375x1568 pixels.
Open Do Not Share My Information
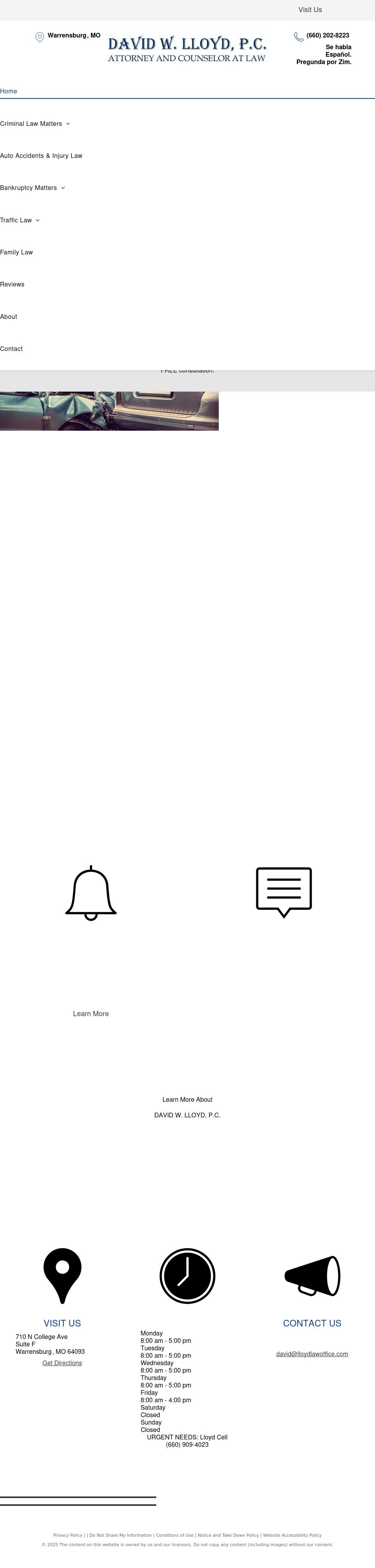pos(120,1535)
